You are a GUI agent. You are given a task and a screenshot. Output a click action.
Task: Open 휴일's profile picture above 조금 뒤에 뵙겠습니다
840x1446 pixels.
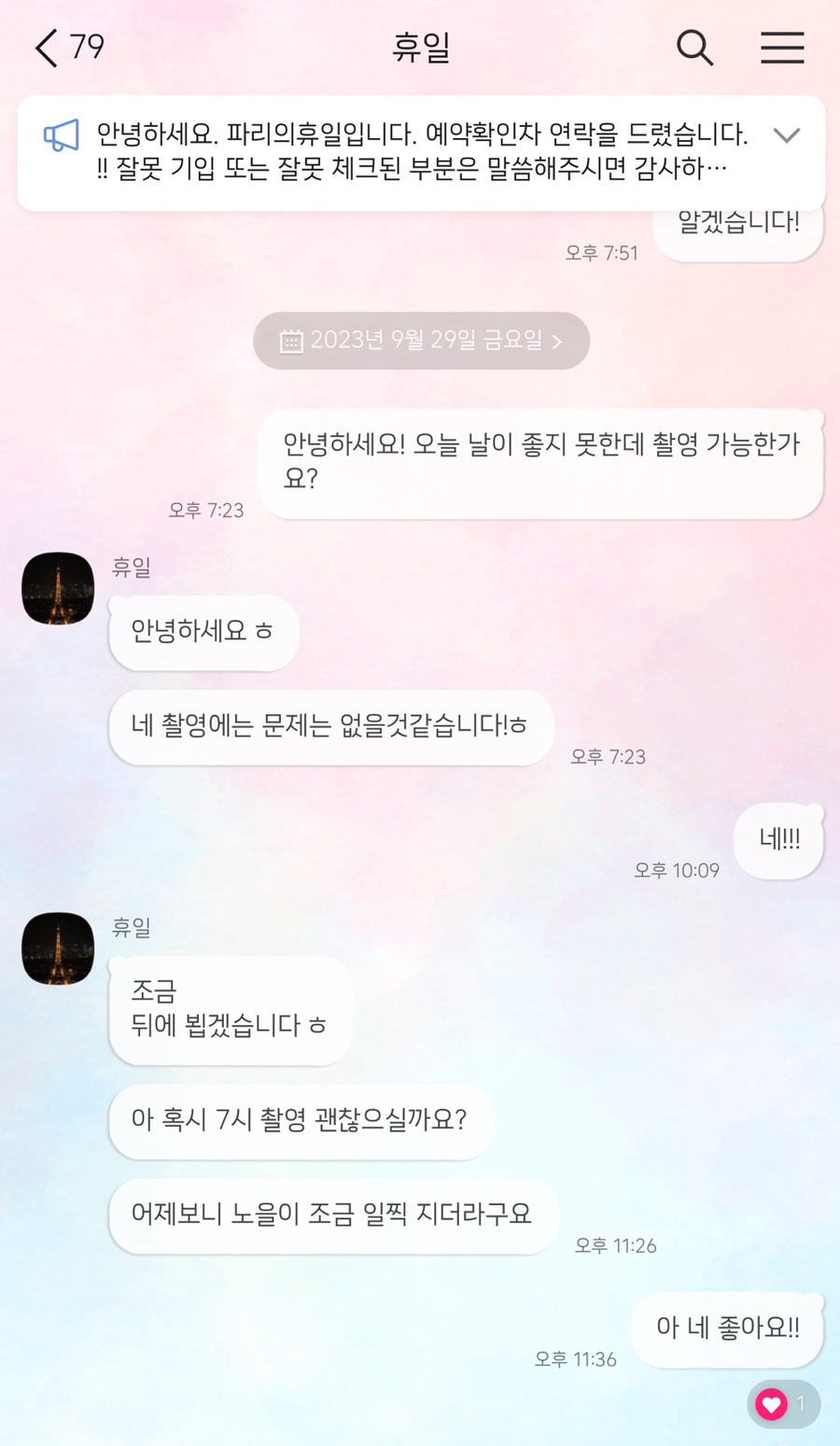(58, 948)
